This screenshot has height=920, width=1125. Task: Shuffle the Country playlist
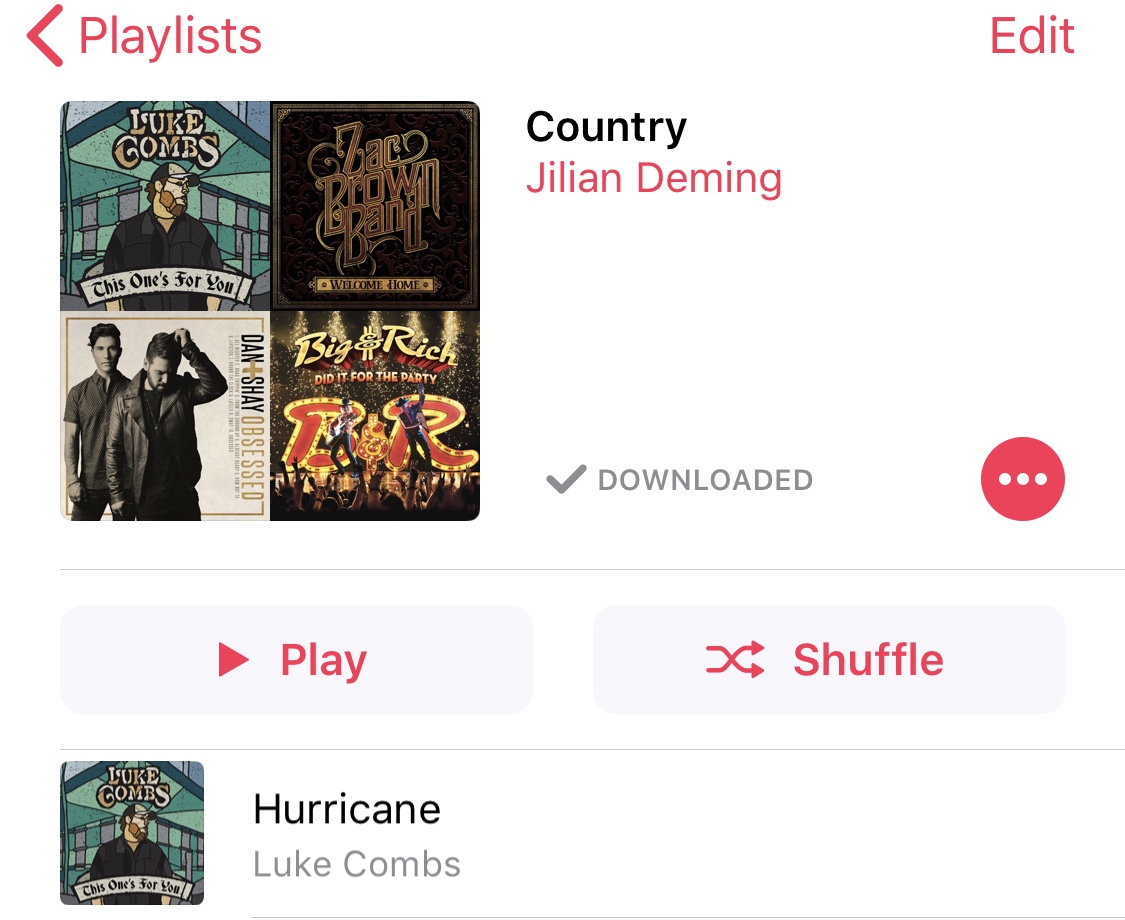829,660
